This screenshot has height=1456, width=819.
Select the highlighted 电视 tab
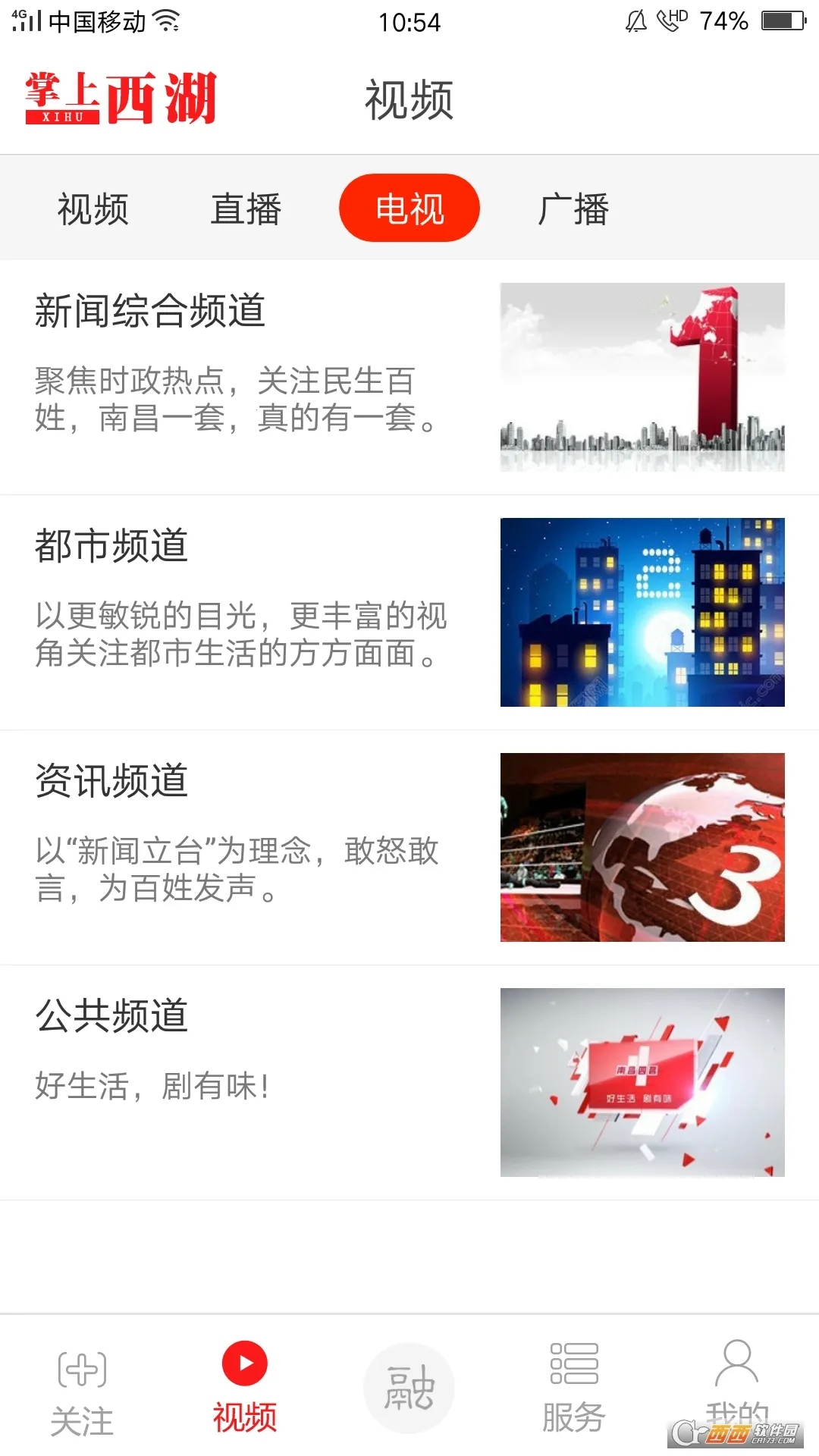[x=409, y=207]
